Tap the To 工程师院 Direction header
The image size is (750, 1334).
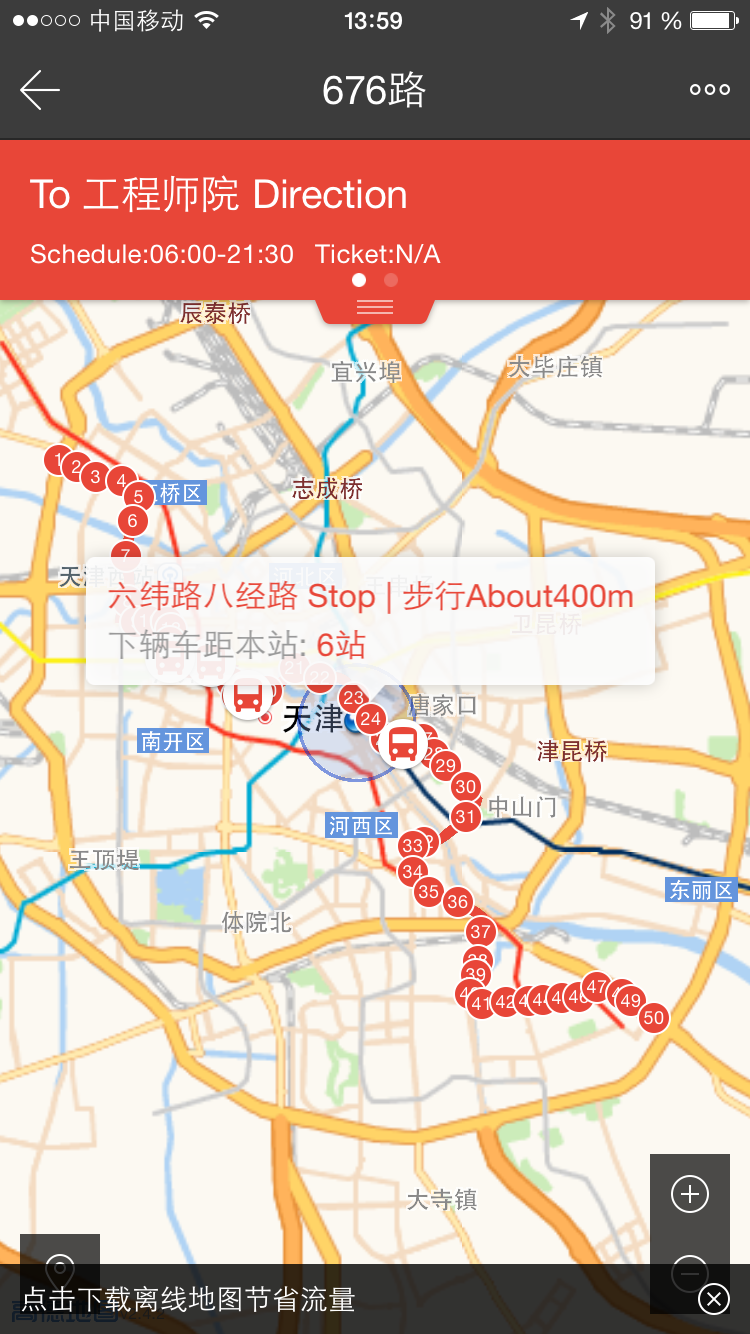(x=219, y=195)
